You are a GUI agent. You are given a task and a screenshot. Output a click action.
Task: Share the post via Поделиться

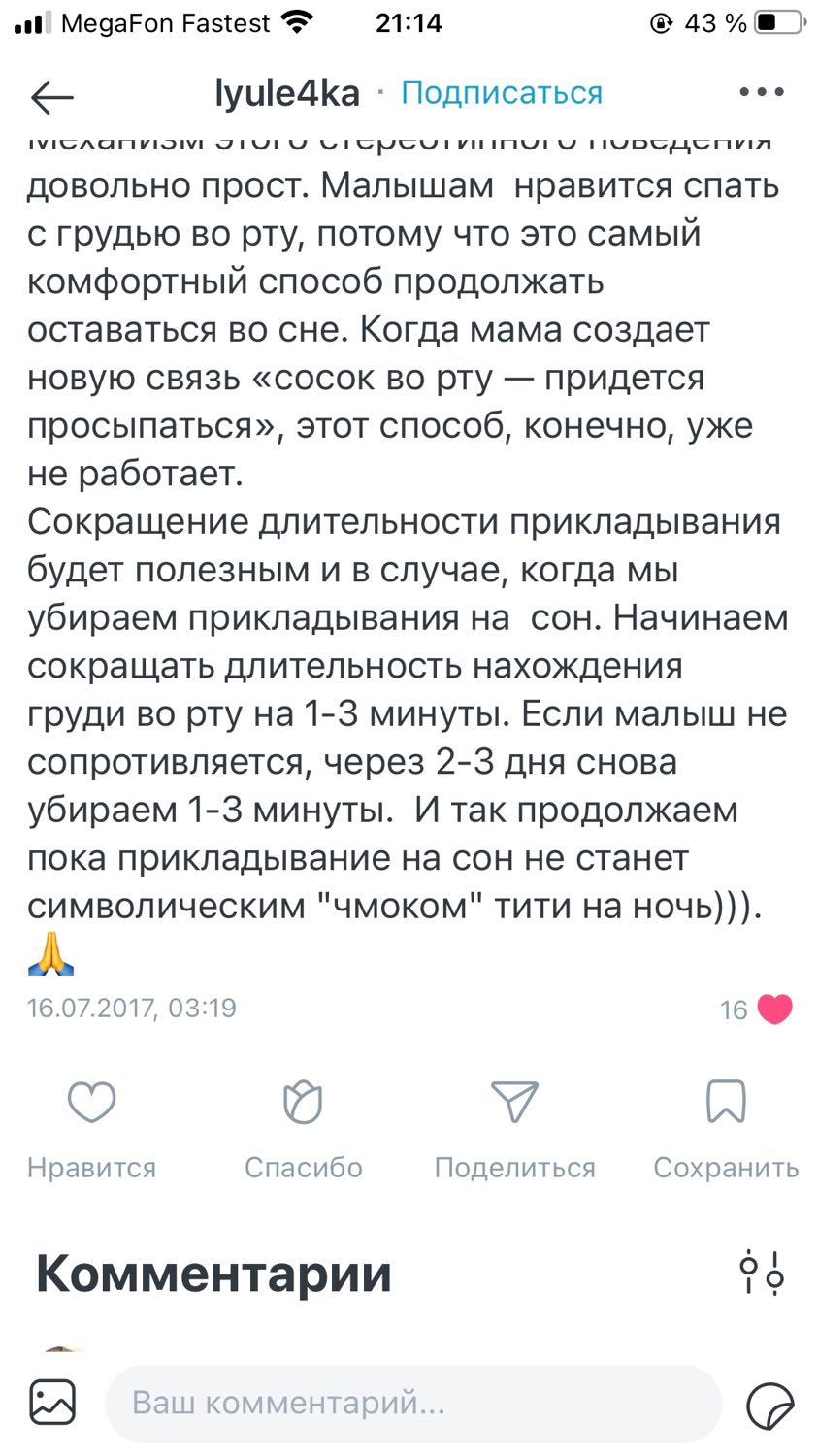tap(514, 1129)
